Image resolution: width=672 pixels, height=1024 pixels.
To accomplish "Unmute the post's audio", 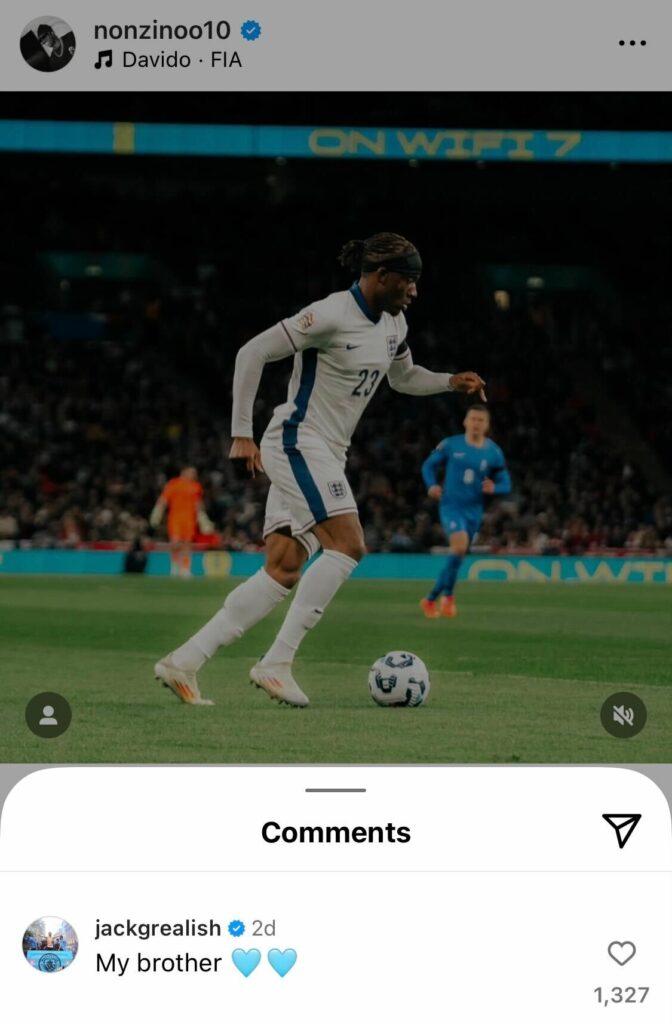I will (623, 715).
